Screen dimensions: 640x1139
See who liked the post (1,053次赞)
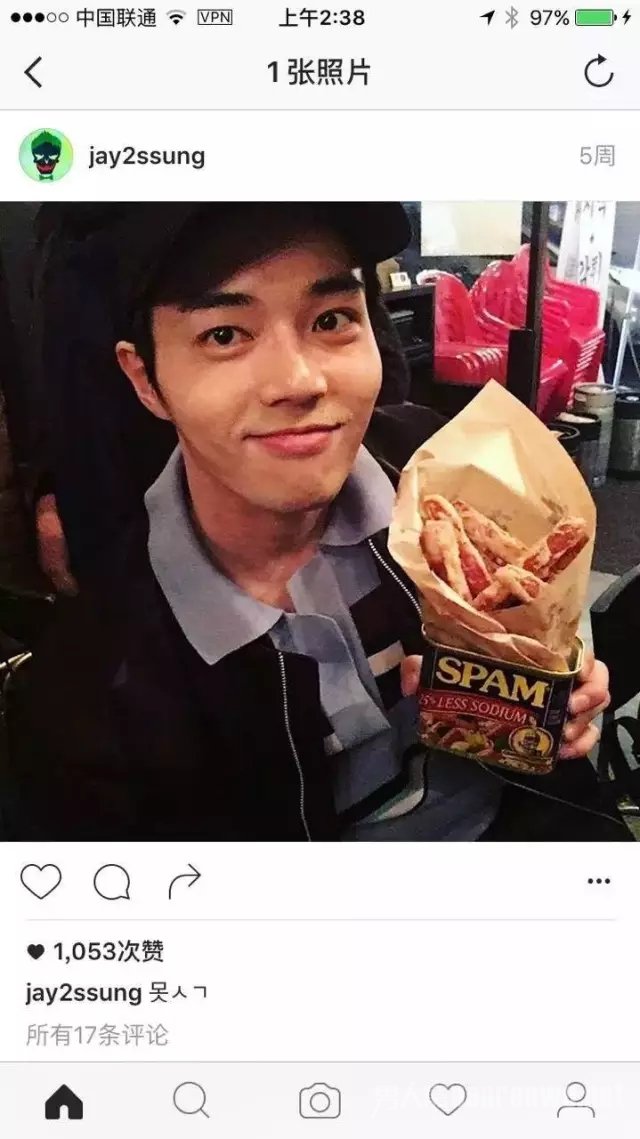pos(106,952)
